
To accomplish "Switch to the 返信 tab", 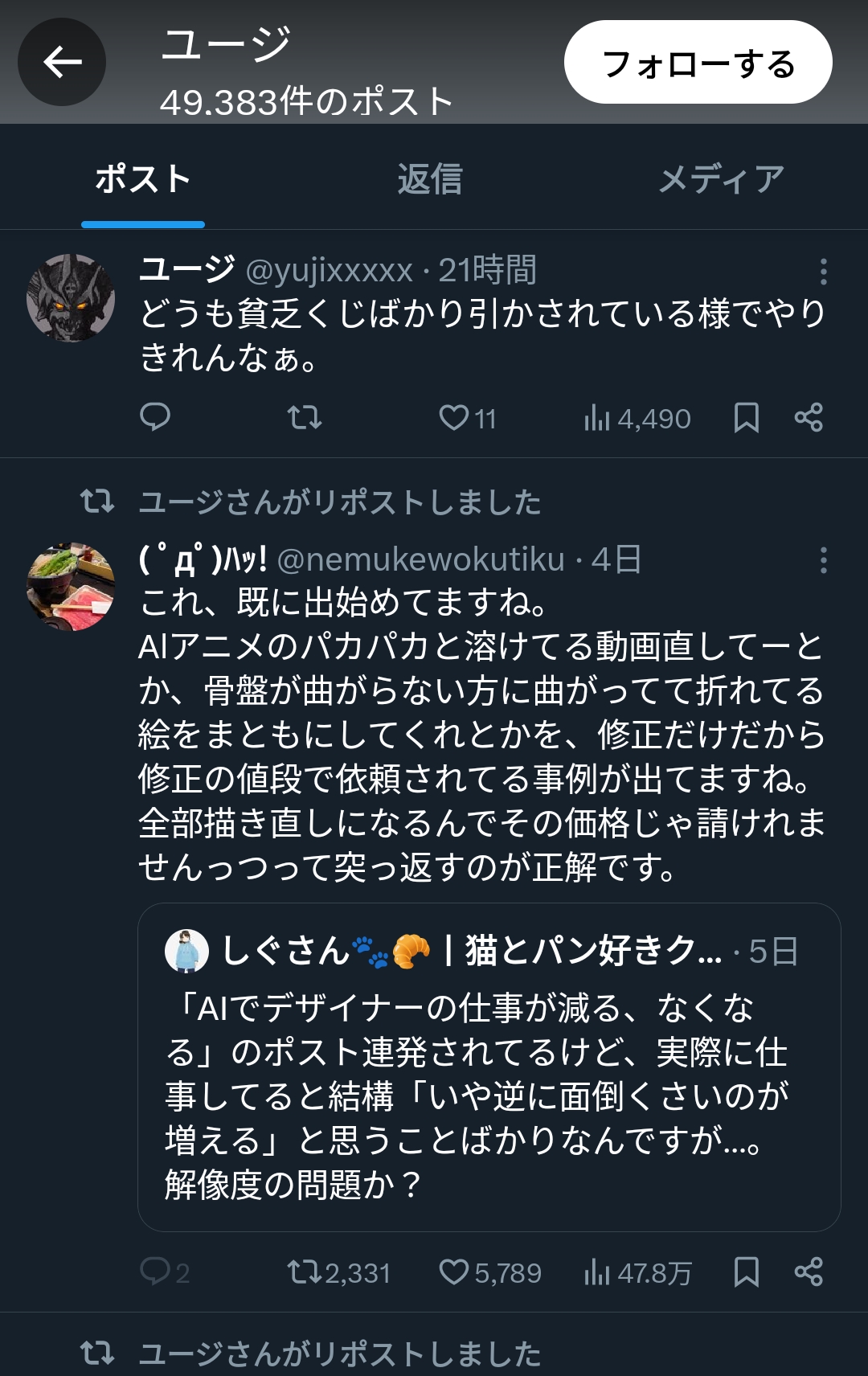I will pyautogui.click(x=430, y=178).
